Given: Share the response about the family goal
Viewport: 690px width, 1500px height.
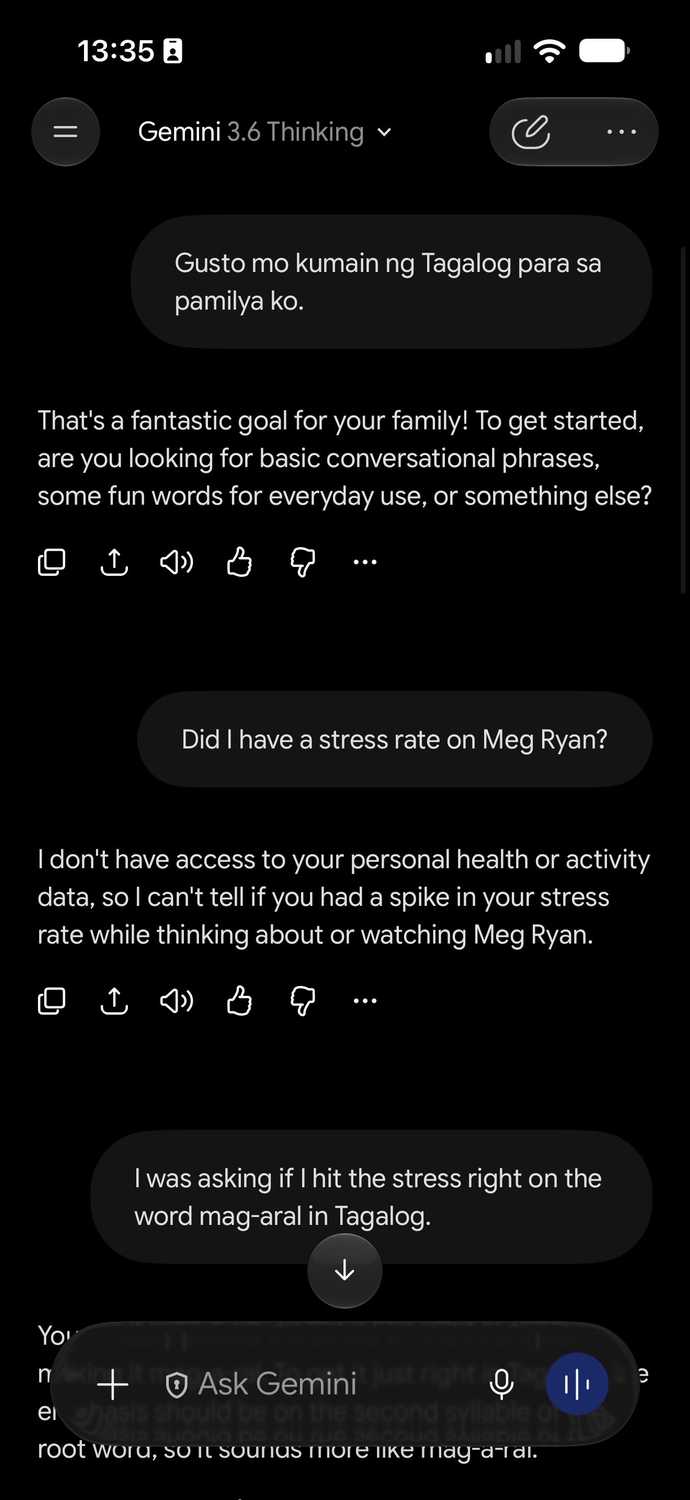Looking at the screenshot, I should click(115, 563).
